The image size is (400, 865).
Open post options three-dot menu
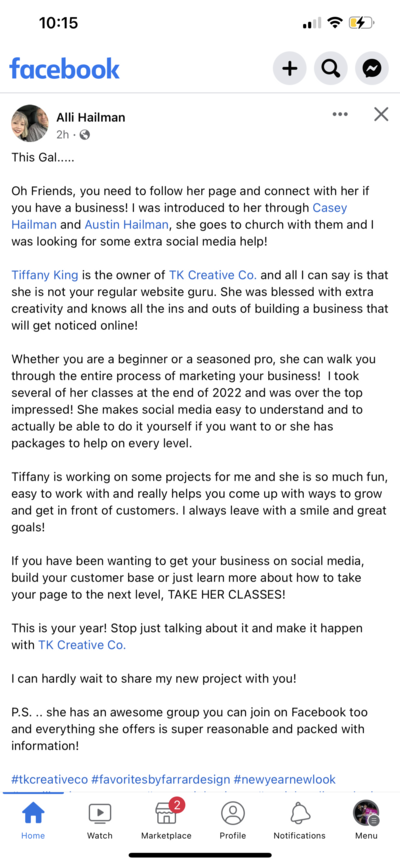[340, 115]
